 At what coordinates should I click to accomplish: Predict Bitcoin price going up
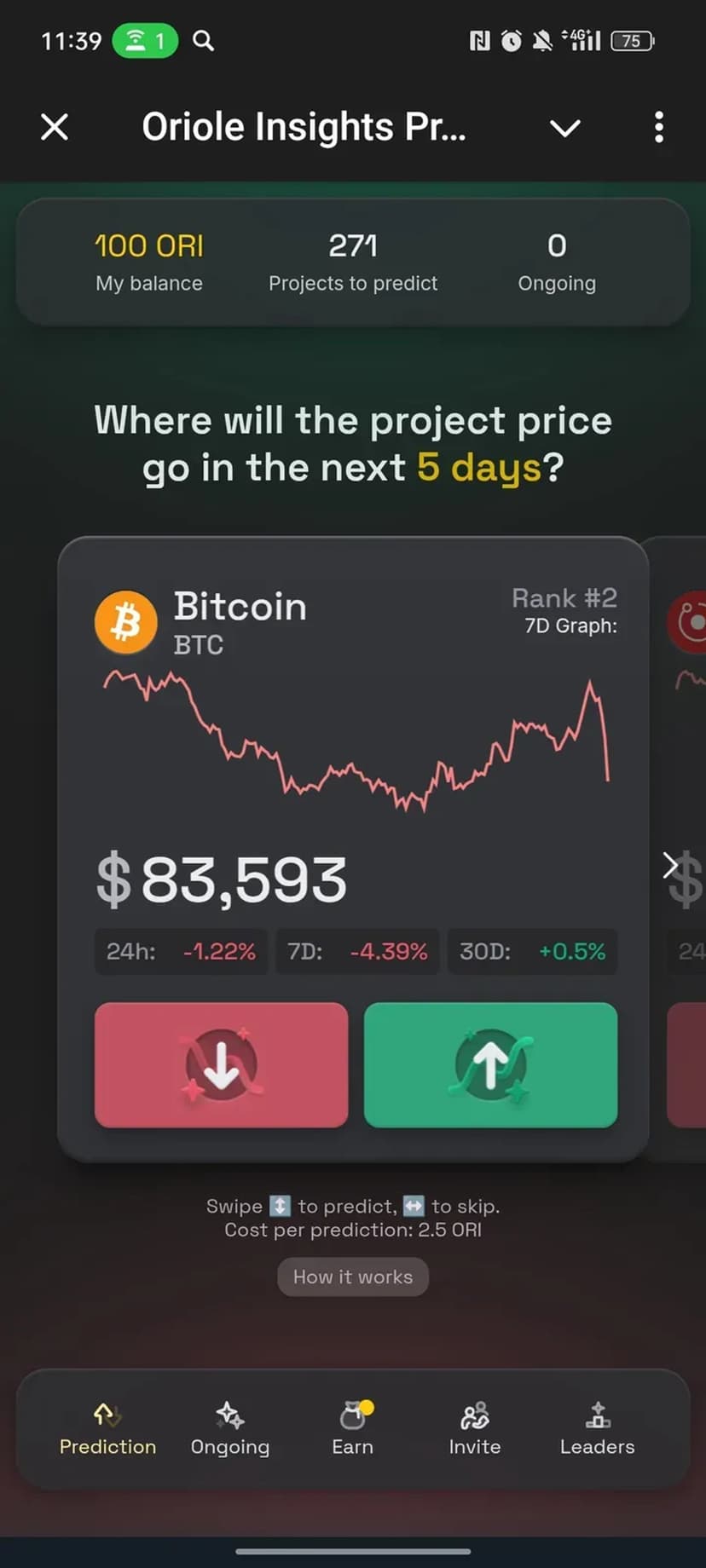tap(490, 1064)
